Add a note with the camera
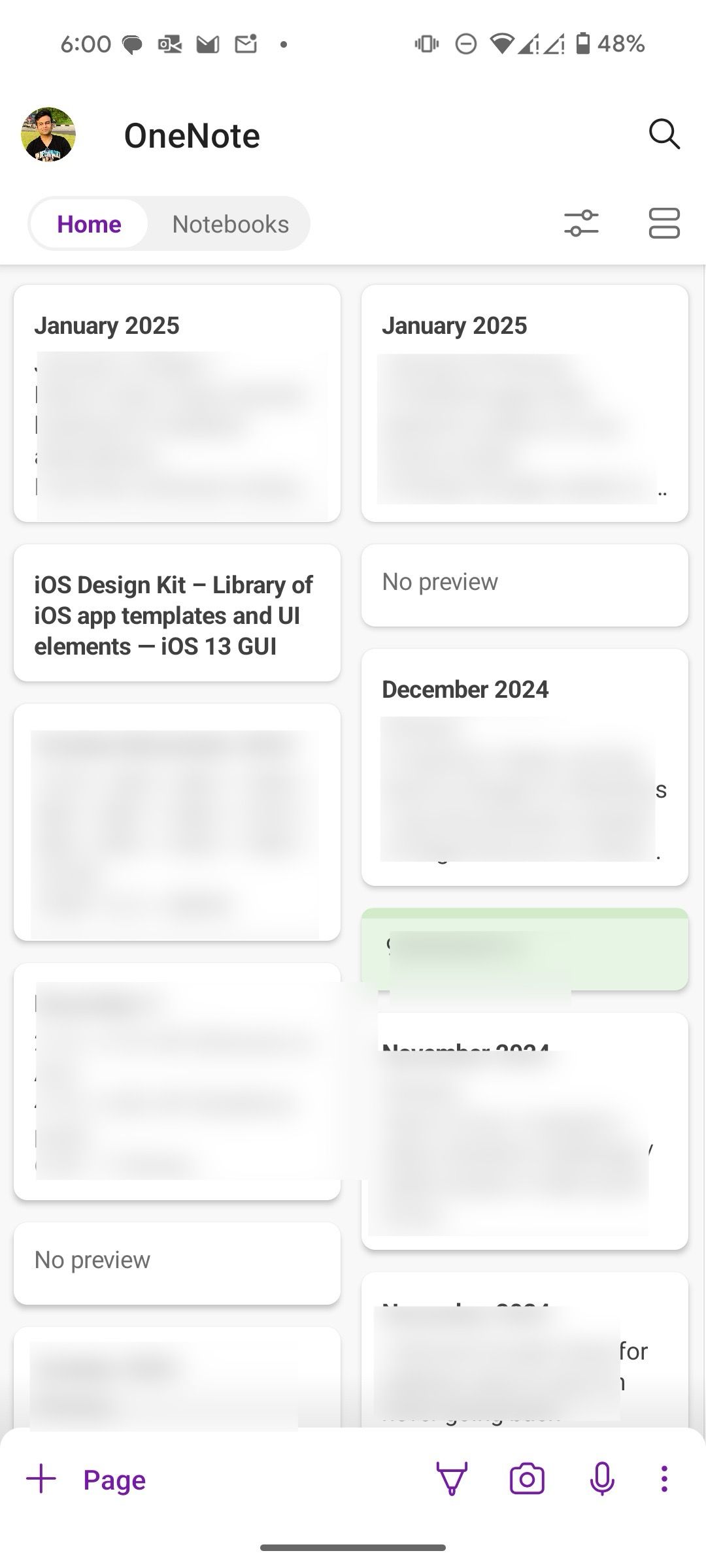706x1568 pixels. tap(527, 1480)
